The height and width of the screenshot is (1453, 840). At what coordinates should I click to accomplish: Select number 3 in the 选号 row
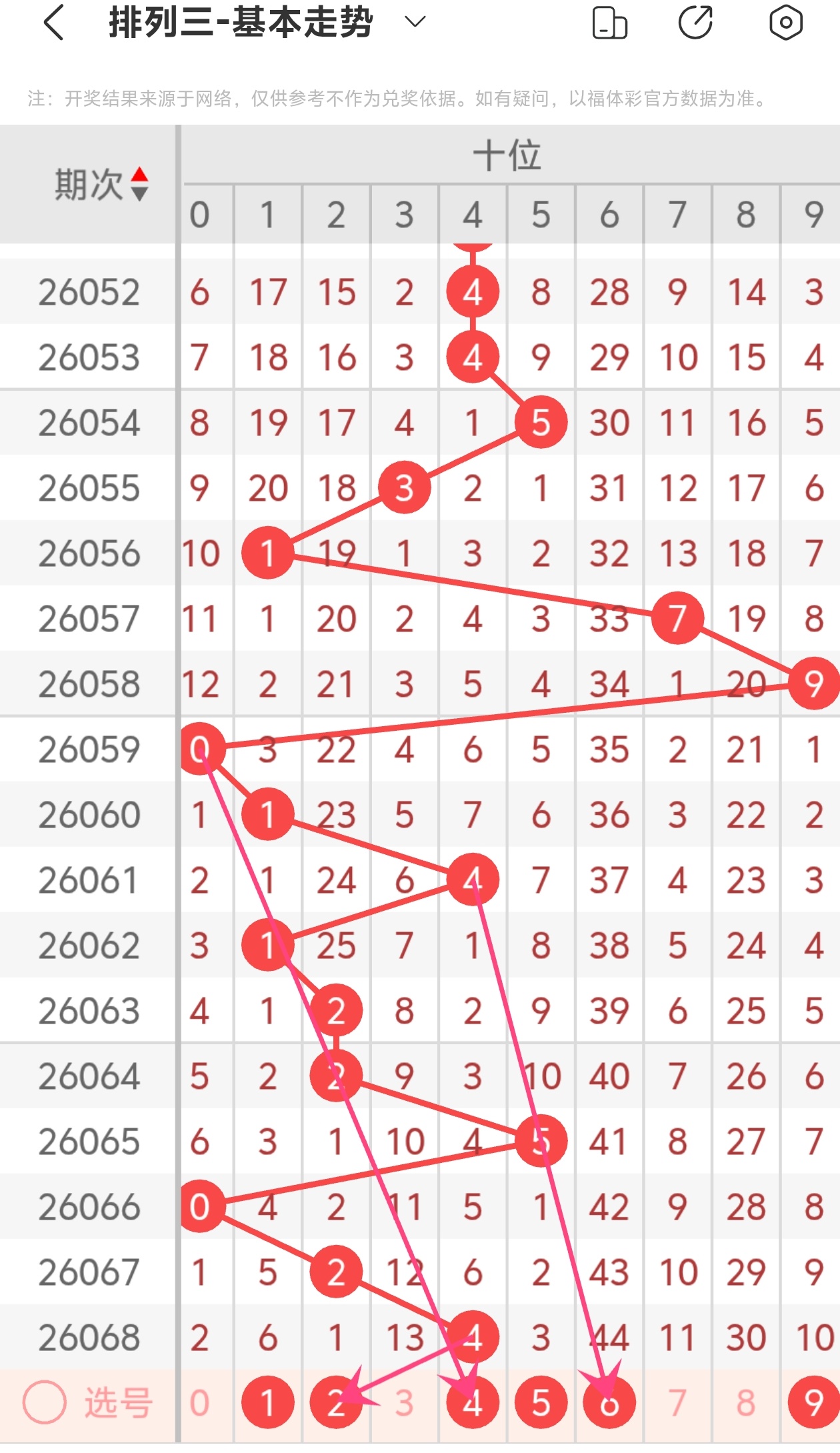(405, 1403)
